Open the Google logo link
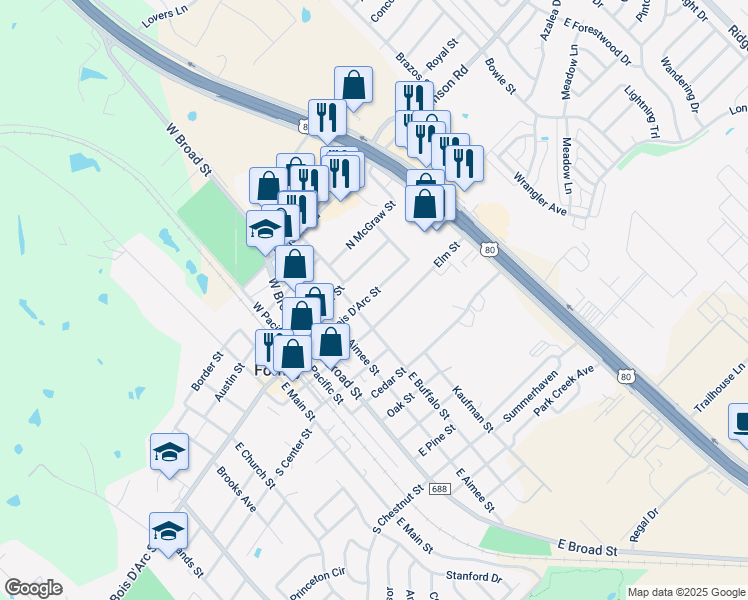Screen dimensions: 748x600 33,588
